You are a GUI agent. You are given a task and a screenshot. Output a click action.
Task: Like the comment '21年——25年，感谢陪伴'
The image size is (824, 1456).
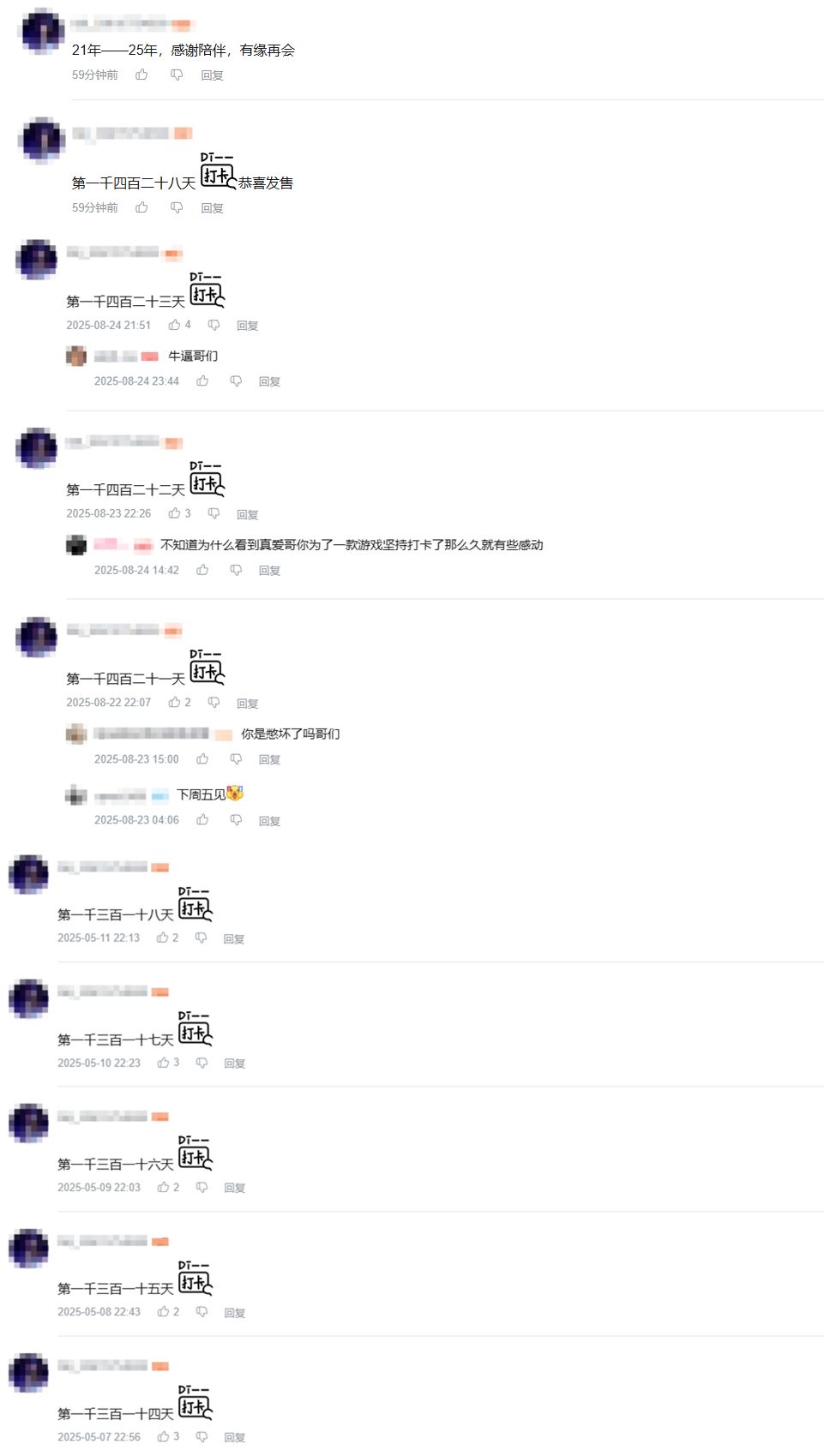(x=141, y=75)
